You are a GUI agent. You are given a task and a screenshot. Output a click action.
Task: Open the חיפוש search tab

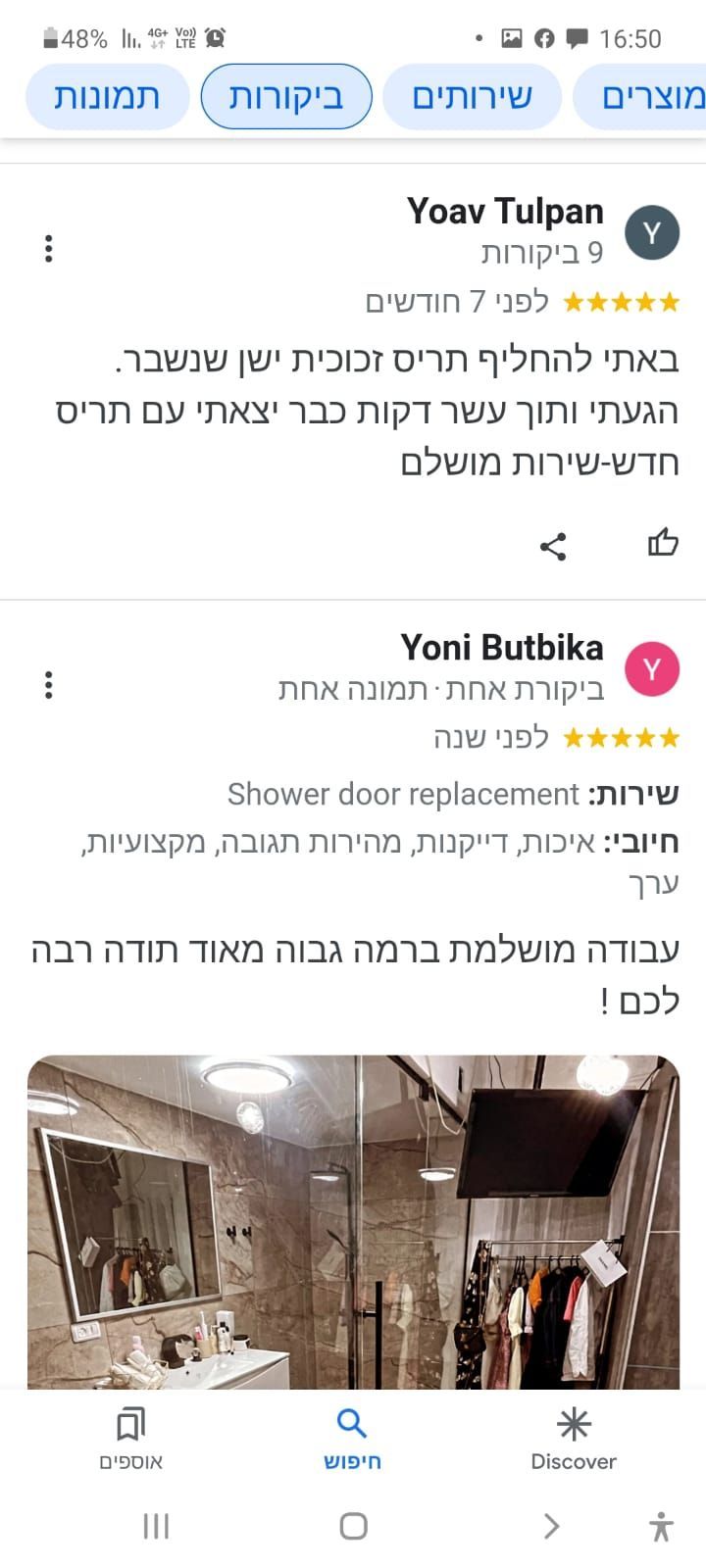352,1438
